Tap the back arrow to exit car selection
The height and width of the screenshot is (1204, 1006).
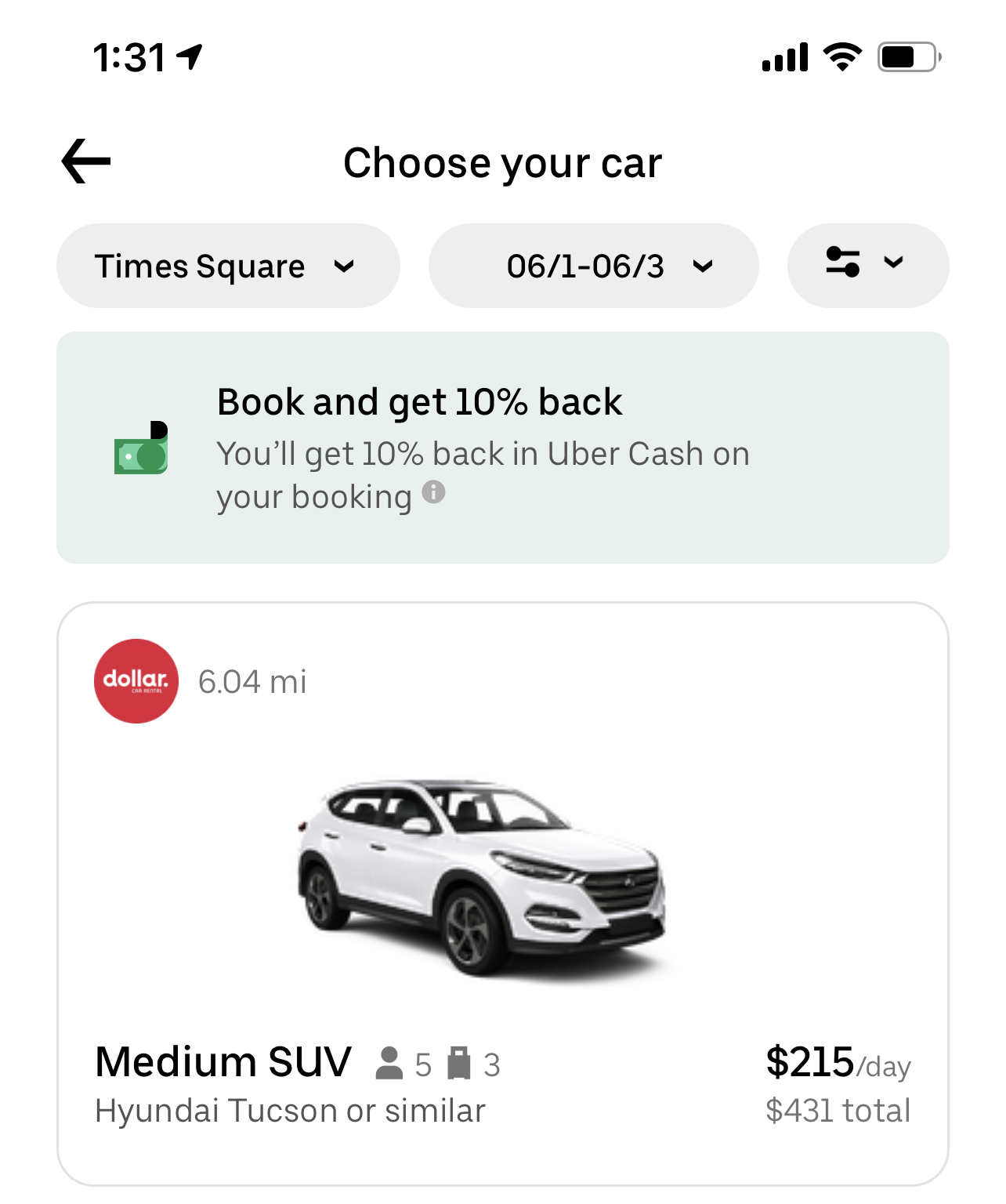pyautogui.click(x=85, y=161)
